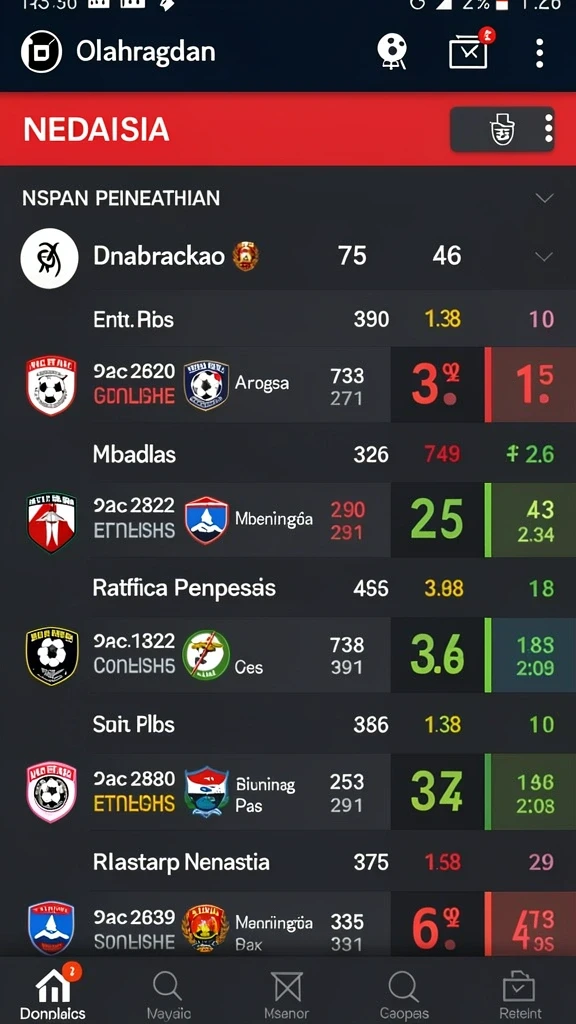Open the Biuninag Pas match row
This screenshot has height=1024, width=576.
click(196, 792)
